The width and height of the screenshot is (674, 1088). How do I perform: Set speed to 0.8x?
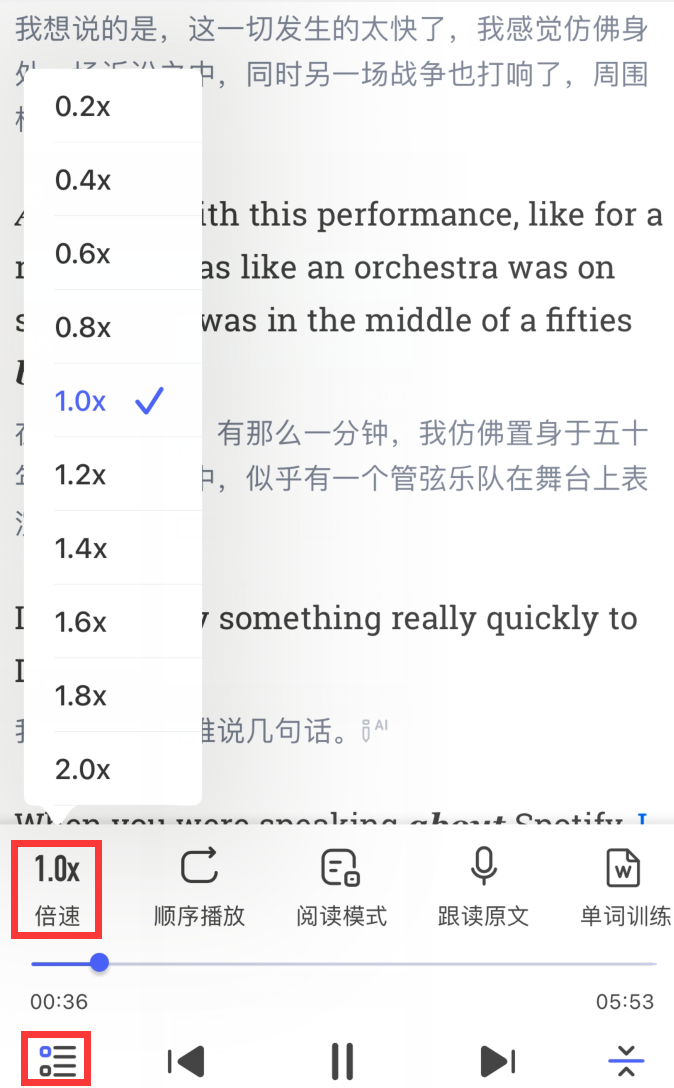click(x=113, y=327)
